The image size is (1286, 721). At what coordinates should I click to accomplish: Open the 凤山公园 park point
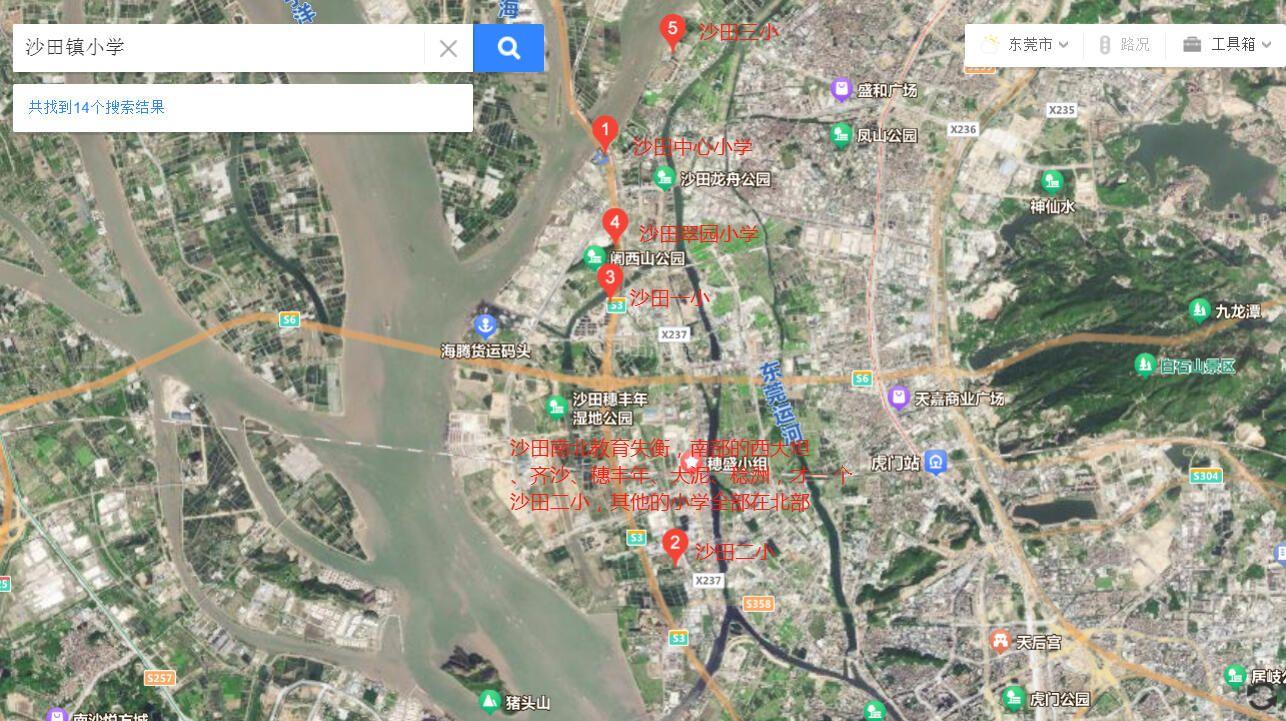point(841,135)
